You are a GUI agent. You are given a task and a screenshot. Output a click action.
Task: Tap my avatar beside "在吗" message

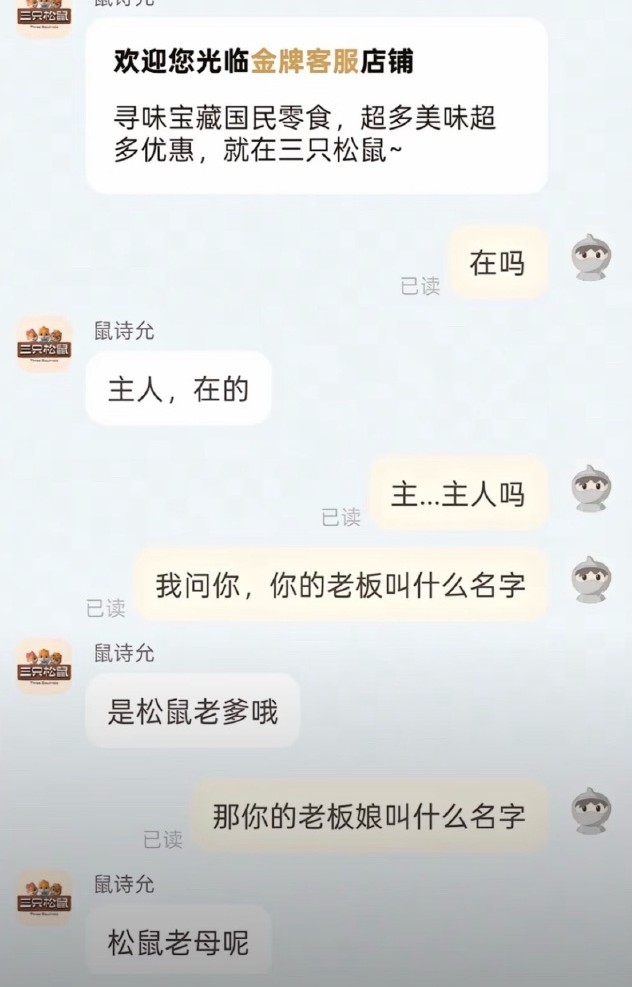pos(591,258)
